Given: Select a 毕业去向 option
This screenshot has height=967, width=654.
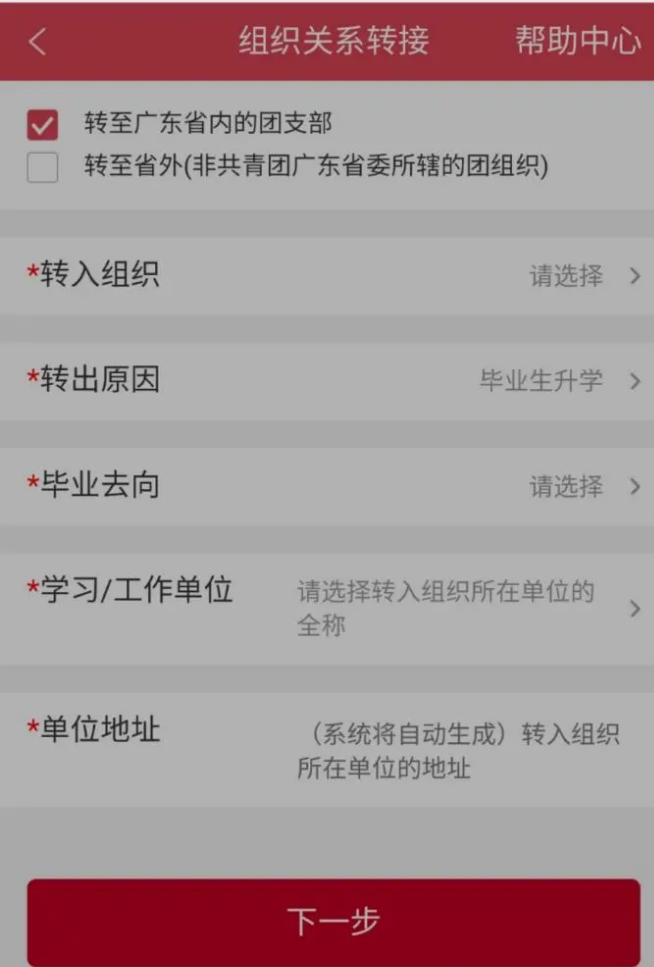Looking at the screenshot, I should click(580, 487).
